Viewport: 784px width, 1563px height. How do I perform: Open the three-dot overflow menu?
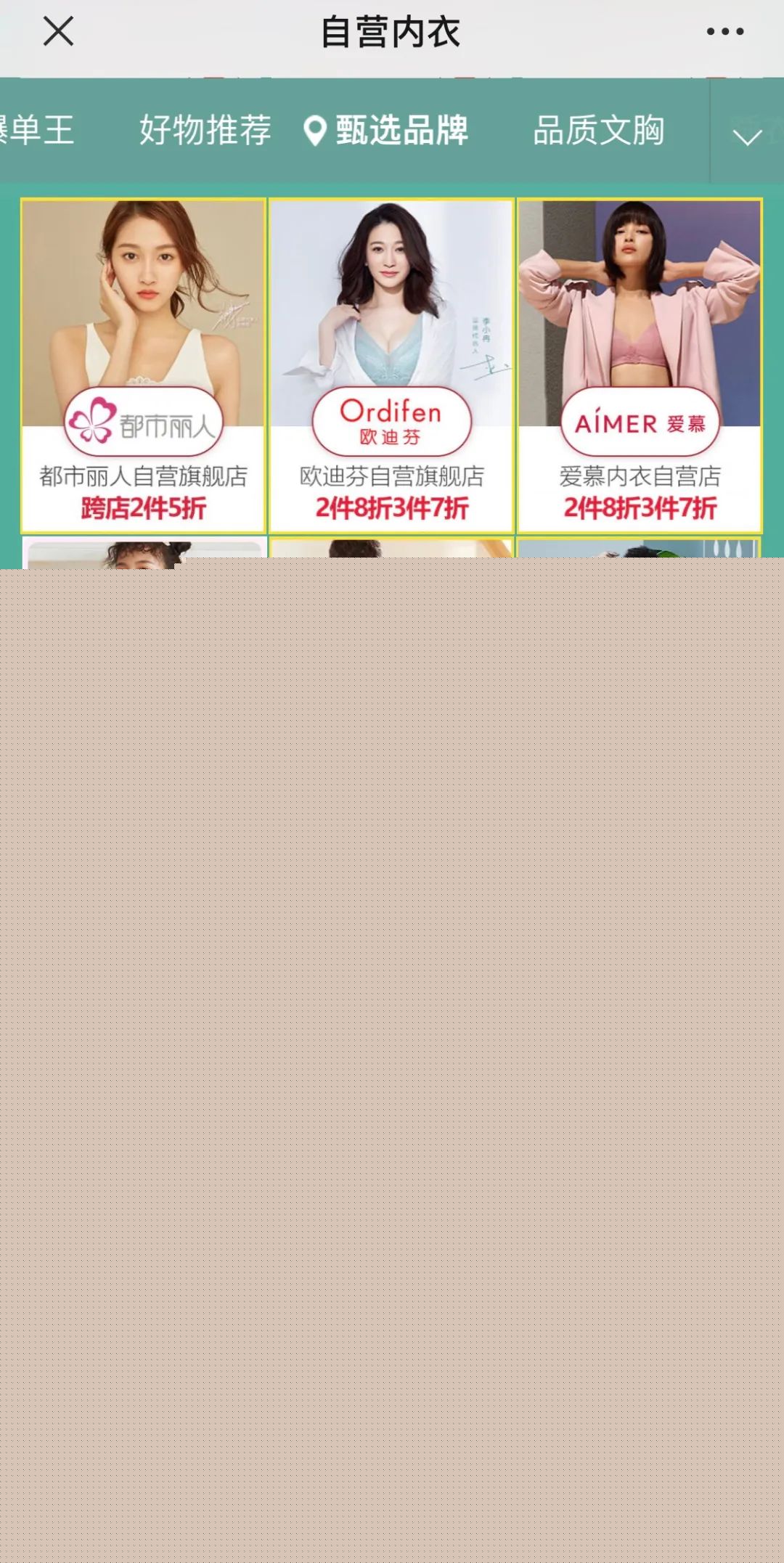(x=724, y=32)
